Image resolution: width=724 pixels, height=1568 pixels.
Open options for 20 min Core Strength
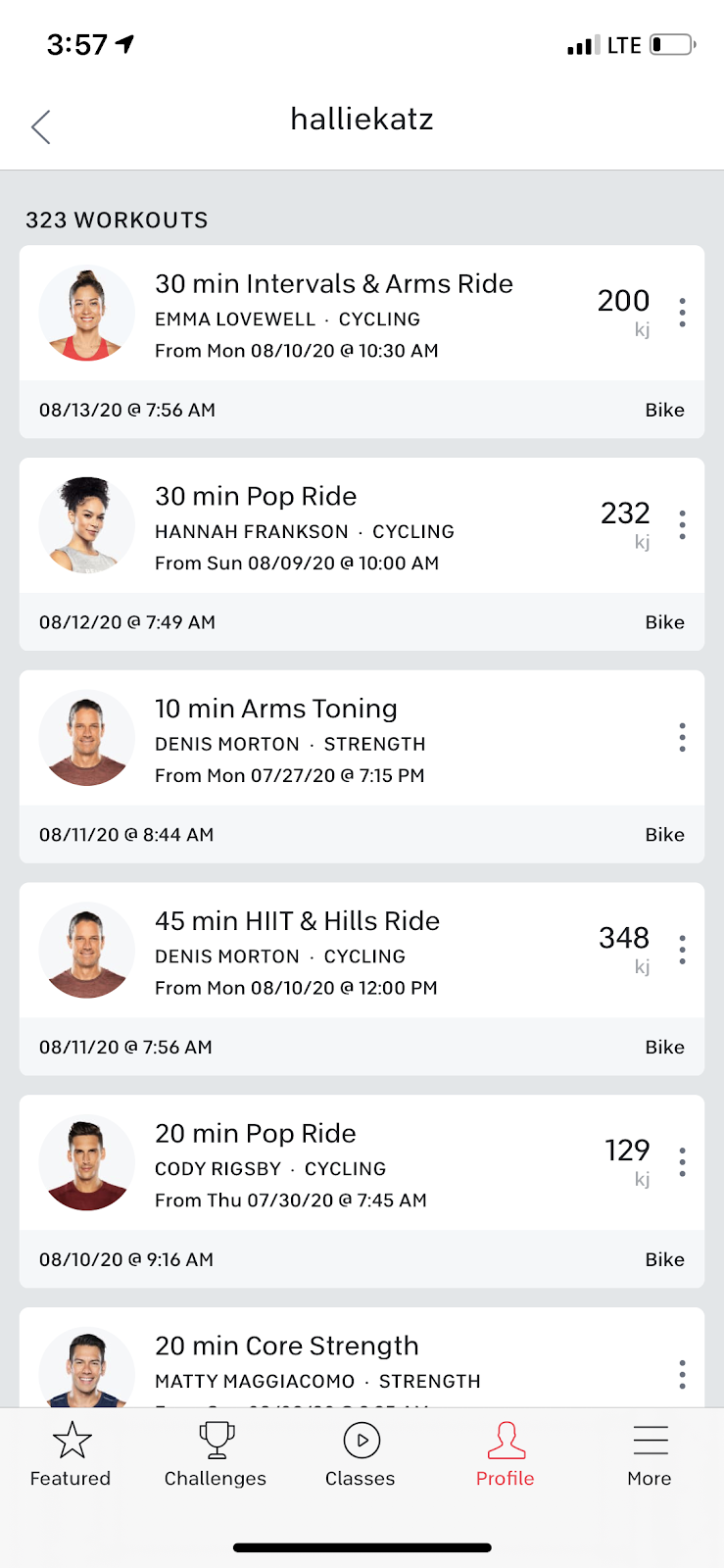pyautogui.click(x=682, y=1375)
